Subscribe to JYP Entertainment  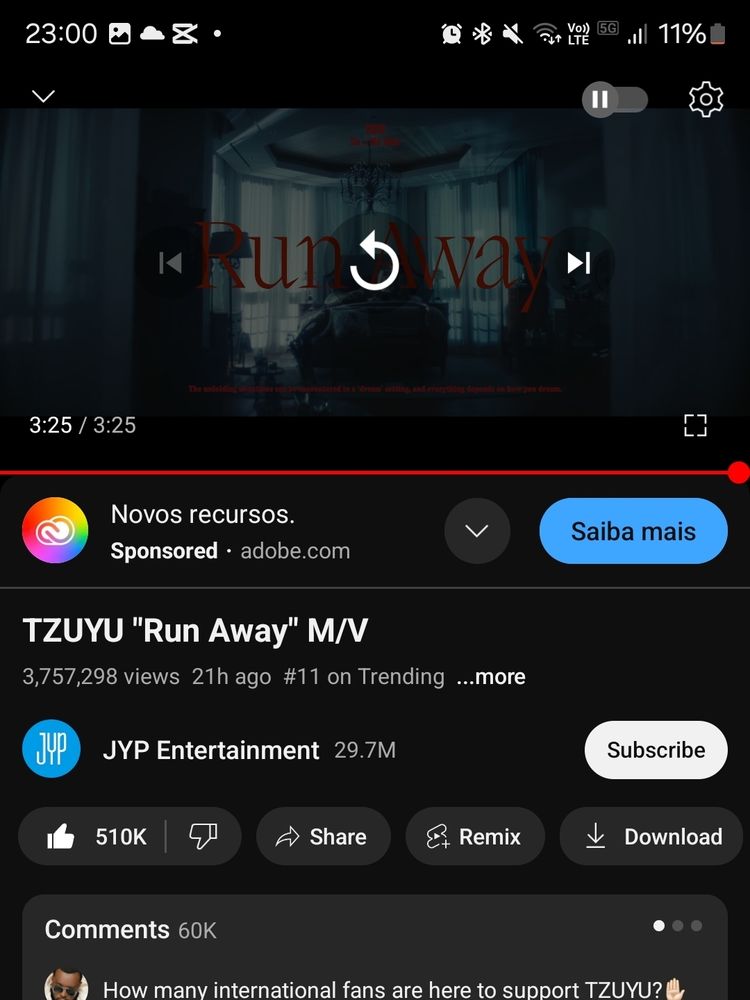(656, 750)
